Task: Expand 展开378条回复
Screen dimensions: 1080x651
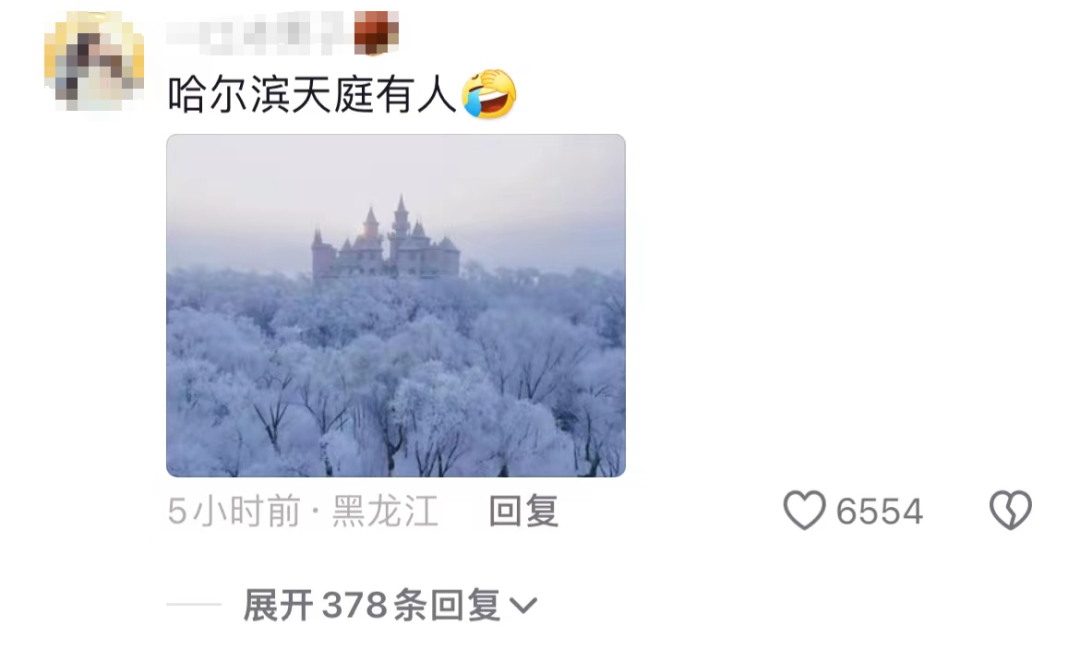Action: [390, 605]
